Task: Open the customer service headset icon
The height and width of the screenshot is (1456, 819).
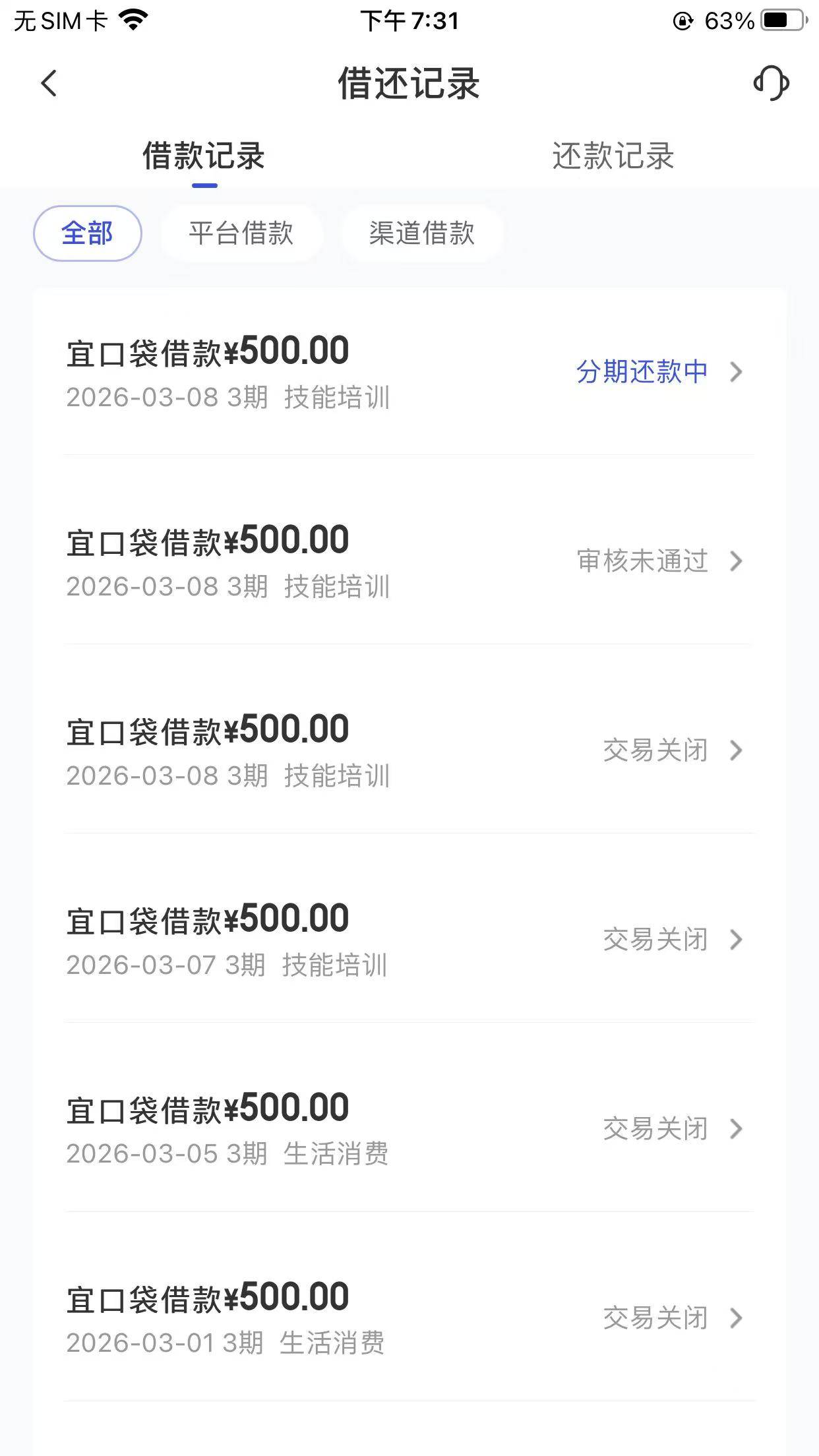Action: coord(770,84)
